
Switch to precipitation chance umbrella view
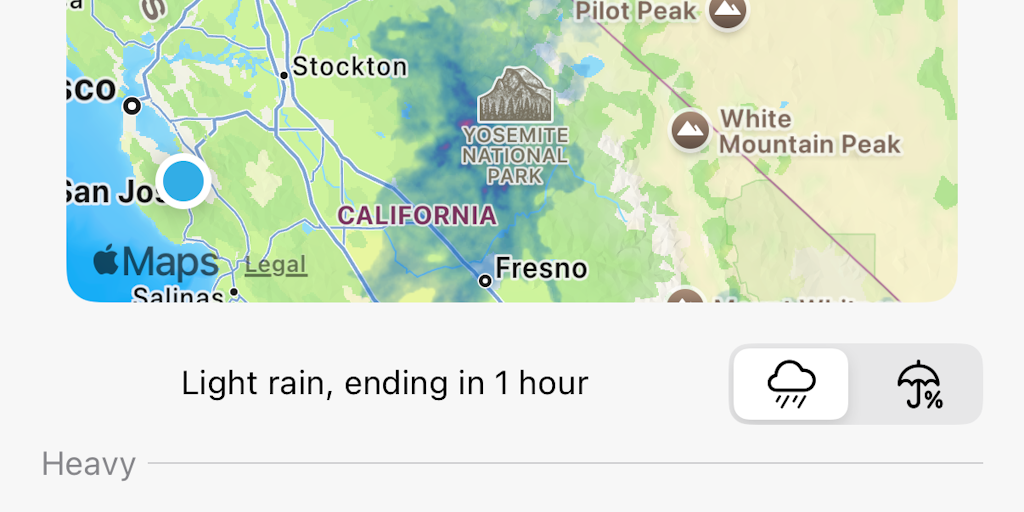pyautogui.click(x=919, y=384)
